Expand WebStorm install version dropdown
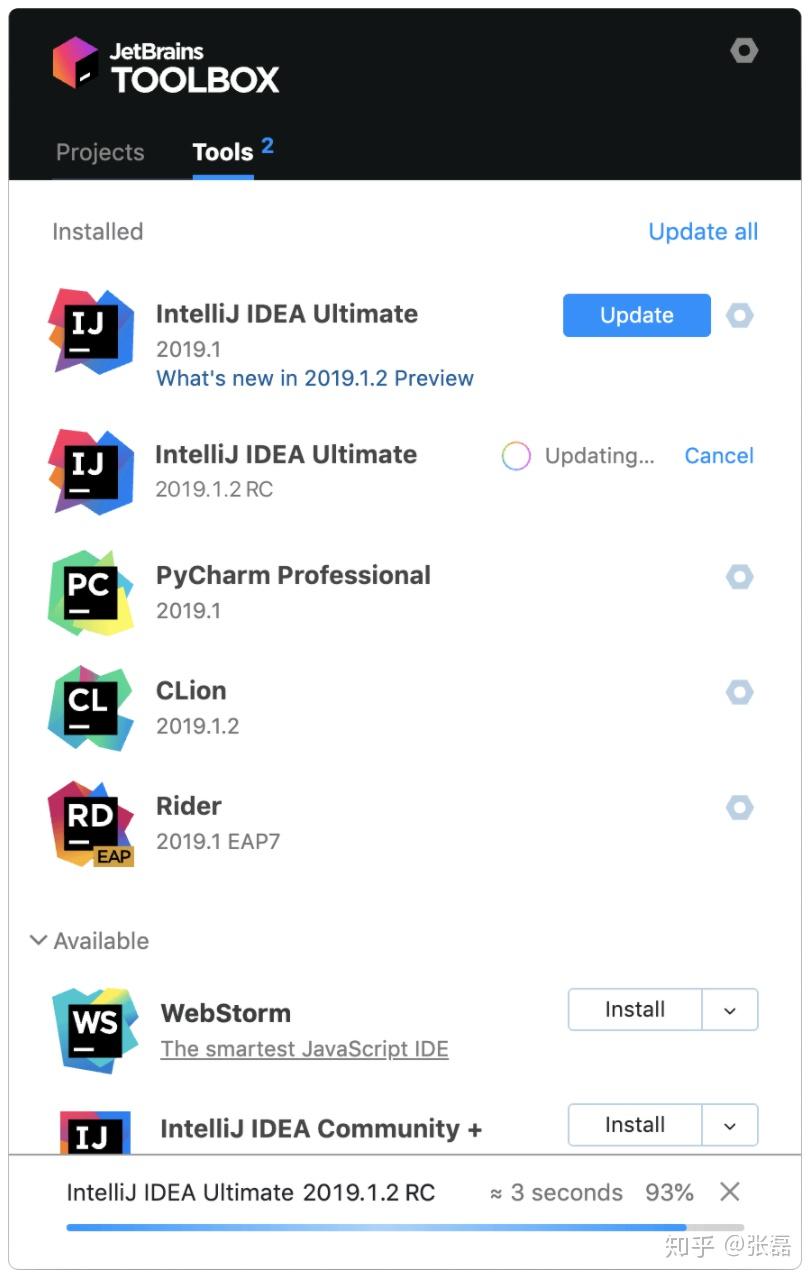 [730, 1010]
